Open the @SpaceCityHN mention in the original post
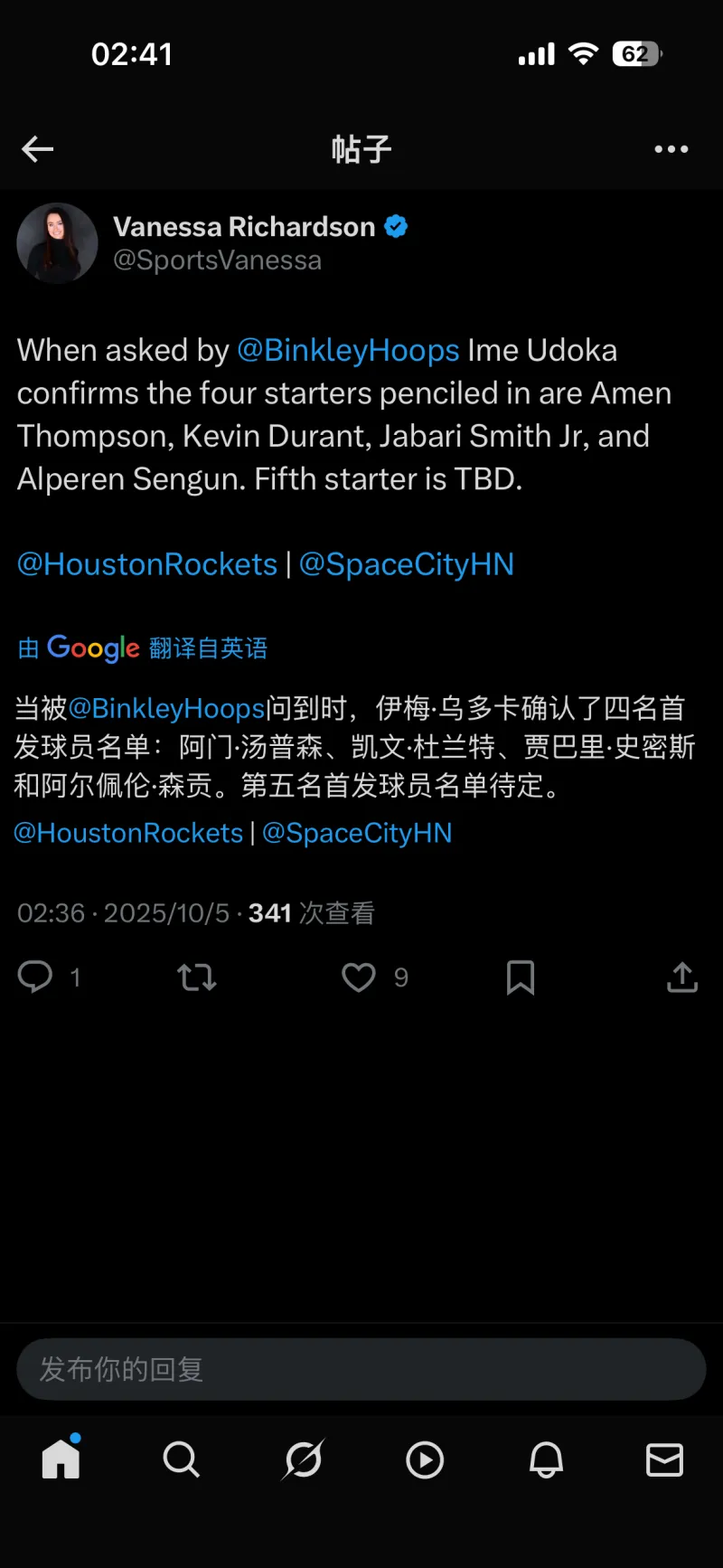The image size is (723, 1568). tap(406, 564)
